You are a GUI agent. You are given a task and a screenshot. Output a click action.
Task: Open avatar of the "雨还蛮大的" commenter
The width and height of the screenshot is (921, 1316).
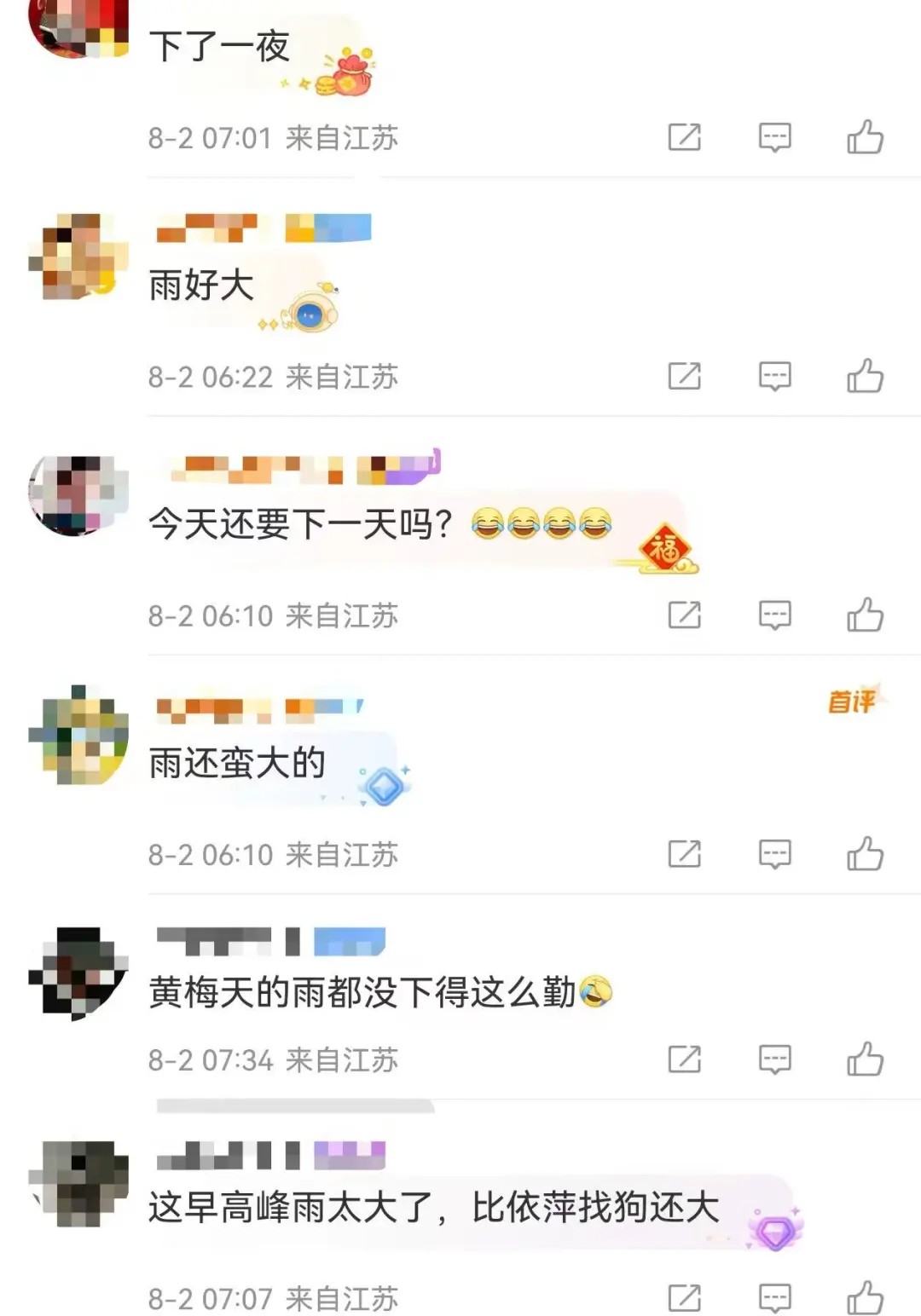tap(78, 734)
